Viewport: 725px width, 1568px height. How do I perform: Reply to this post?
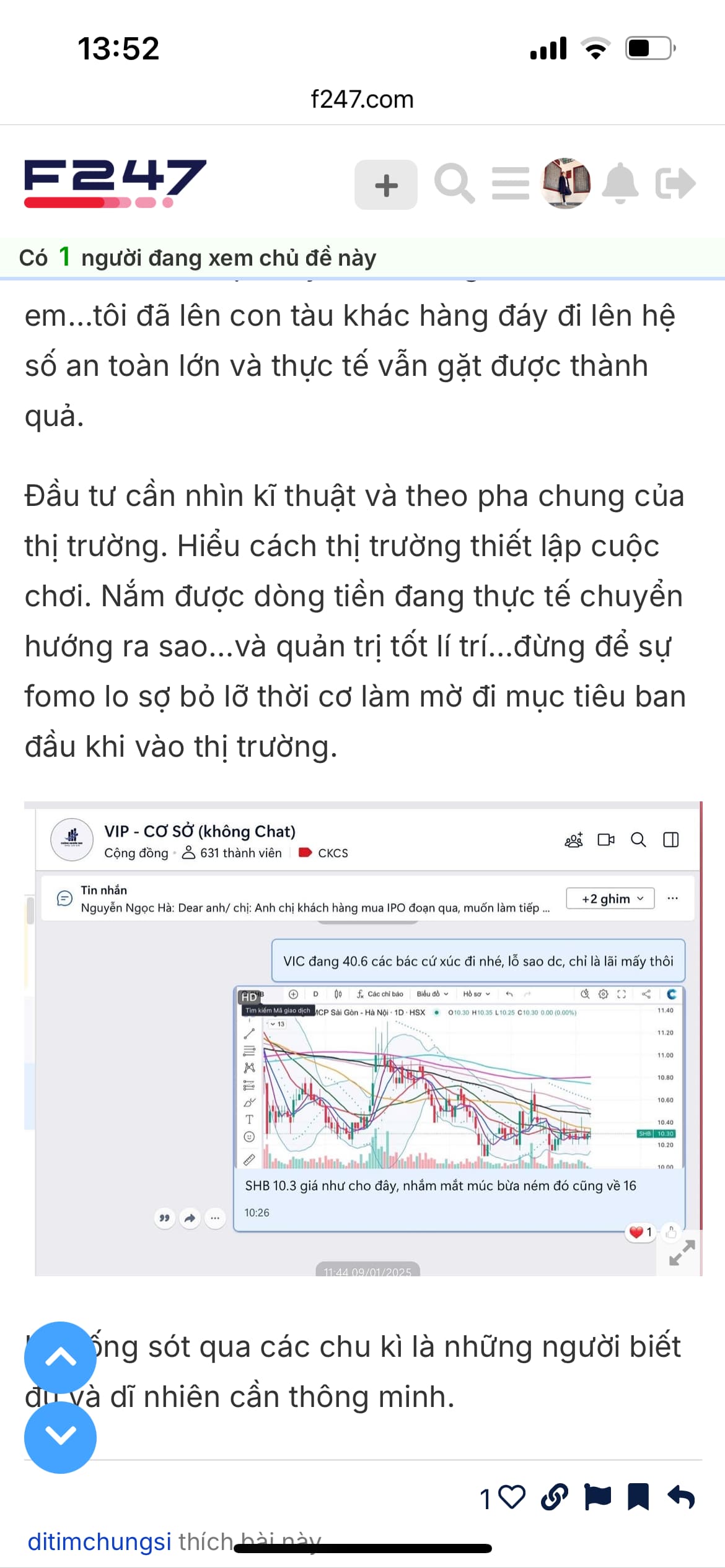coord(681,1497)
